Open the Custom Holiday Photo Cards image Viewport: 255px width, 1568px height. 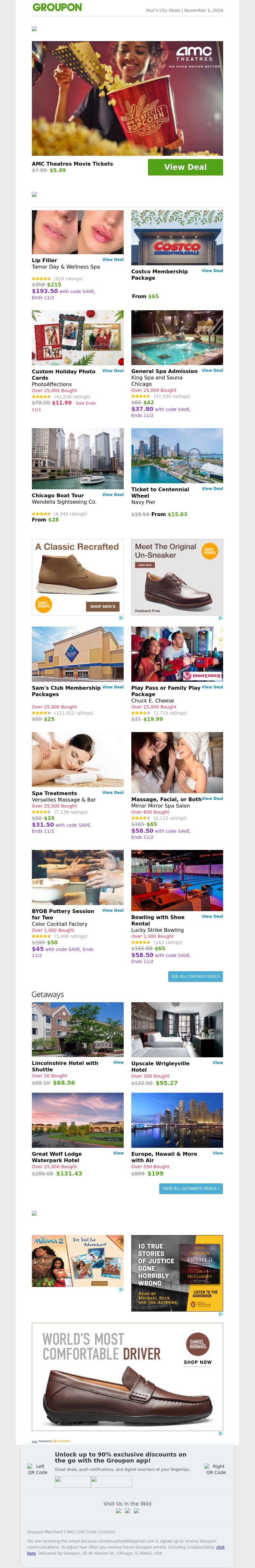[x=77, y=338]
